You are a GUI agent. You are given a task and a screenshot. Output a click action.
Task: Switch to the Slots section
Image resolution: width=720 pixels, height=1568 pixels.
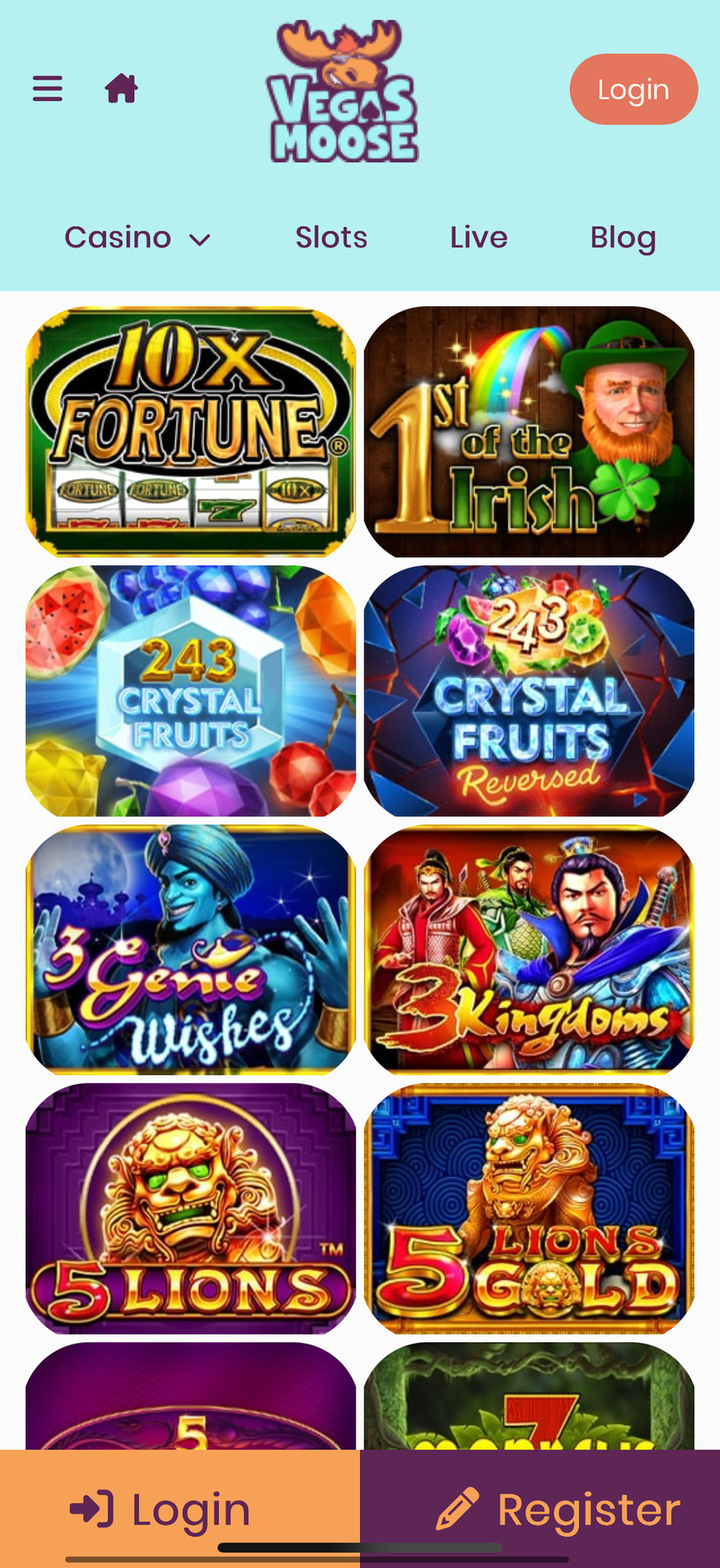(331, 238)
